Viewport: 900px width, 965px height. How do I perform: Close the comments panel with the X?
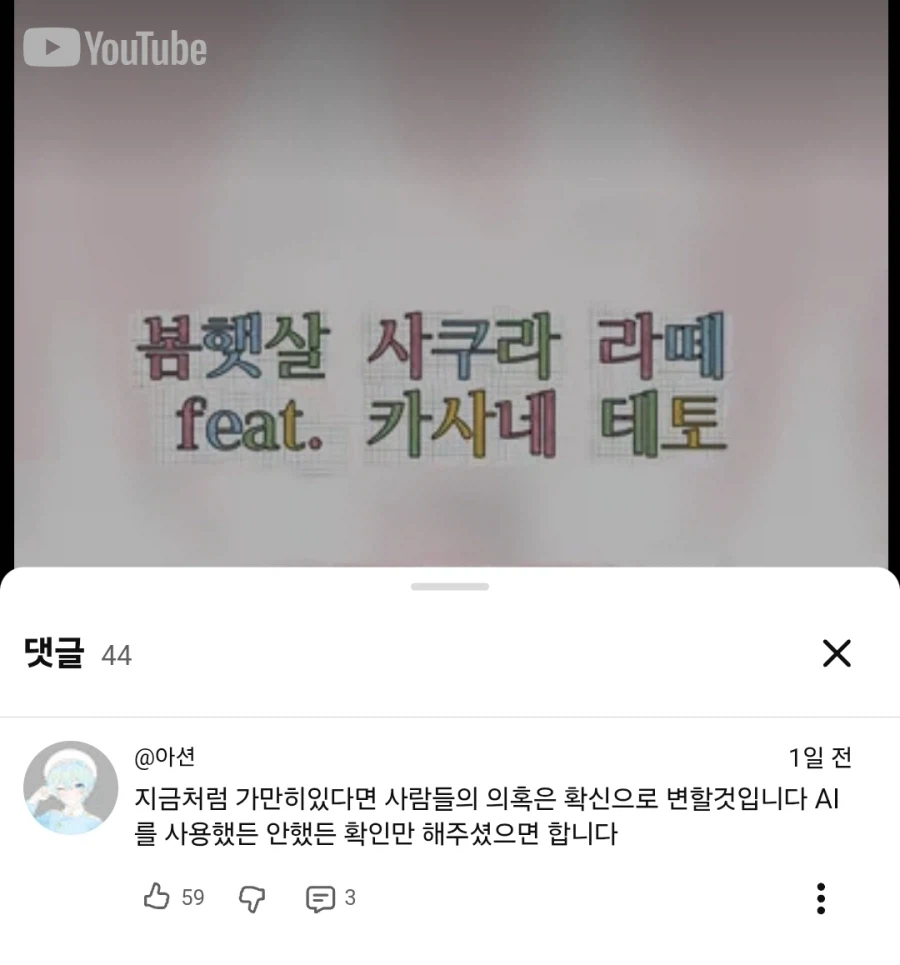(836, 653)
